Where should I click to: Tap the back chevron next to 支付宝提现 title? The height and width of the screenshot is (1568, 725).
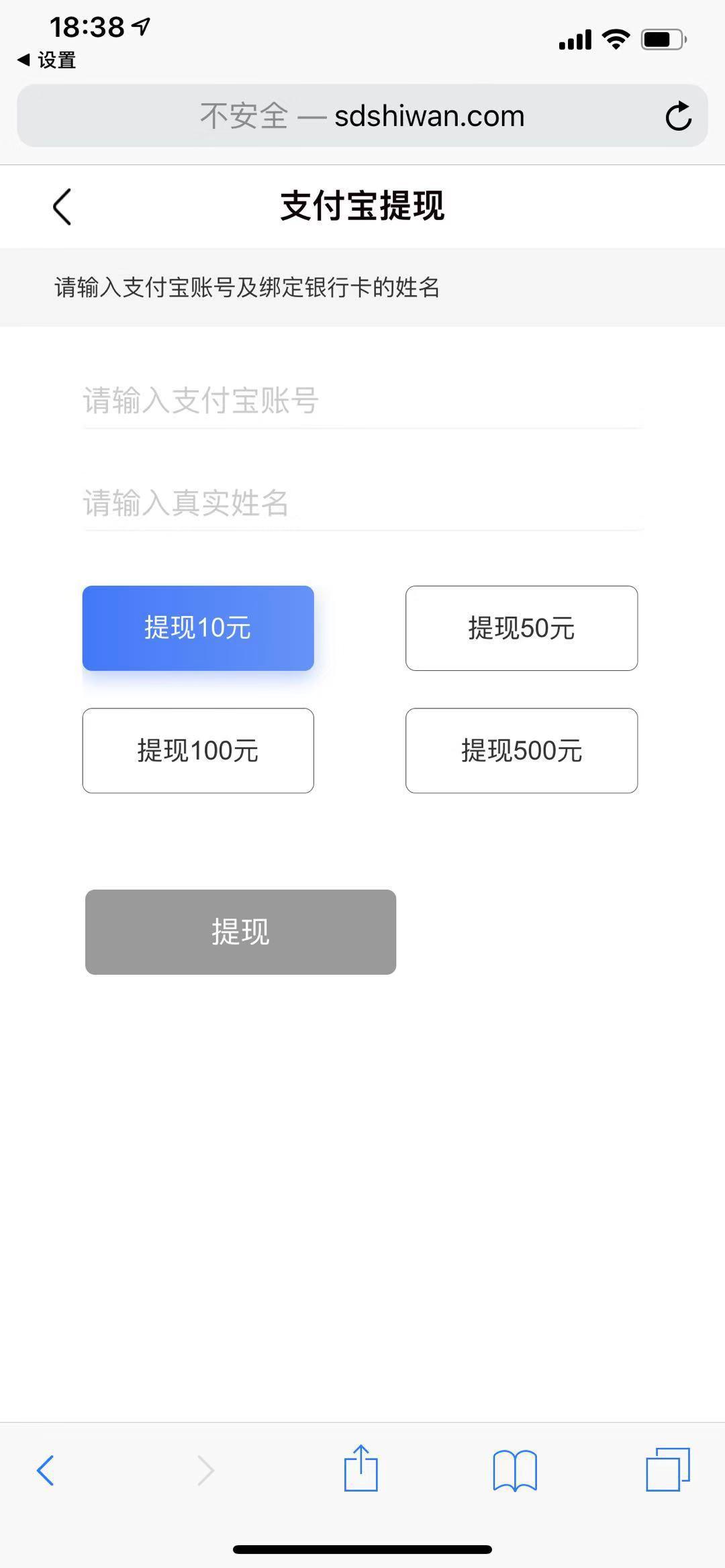coord(61,207)
